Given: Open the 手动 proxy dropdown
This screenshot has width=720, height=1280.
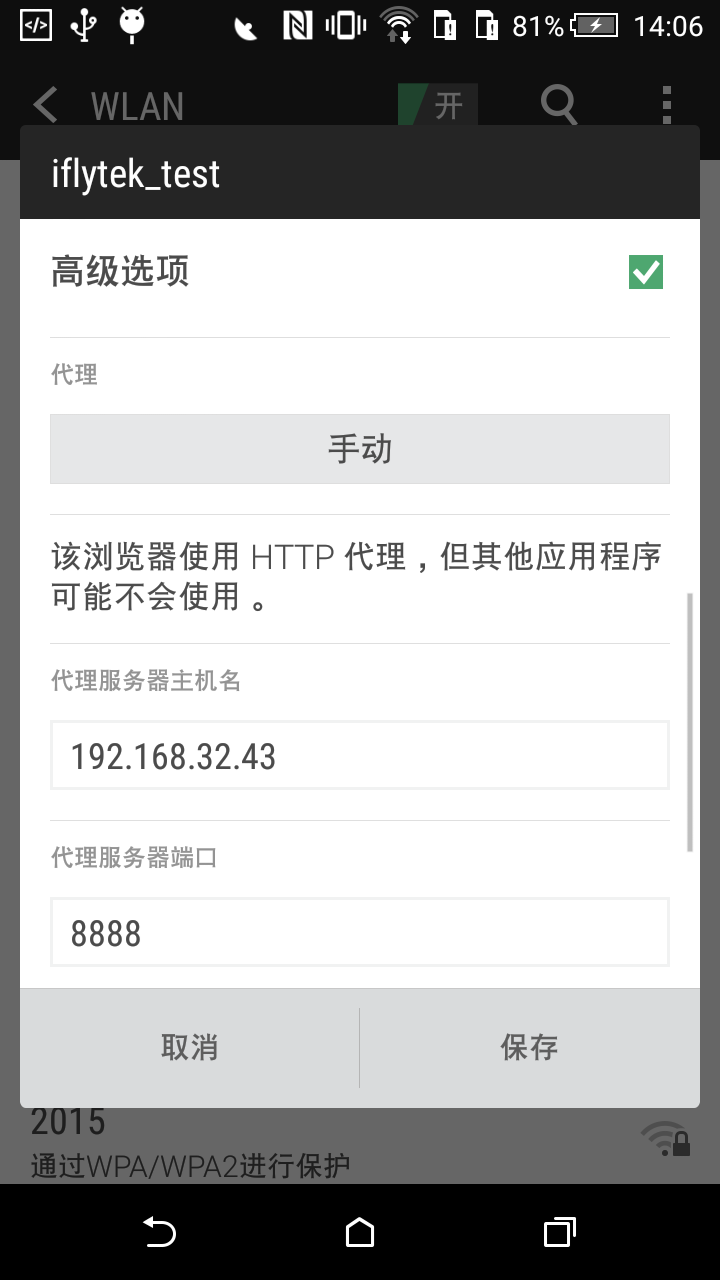Looking at the screenshot, I should click(360, 449).
